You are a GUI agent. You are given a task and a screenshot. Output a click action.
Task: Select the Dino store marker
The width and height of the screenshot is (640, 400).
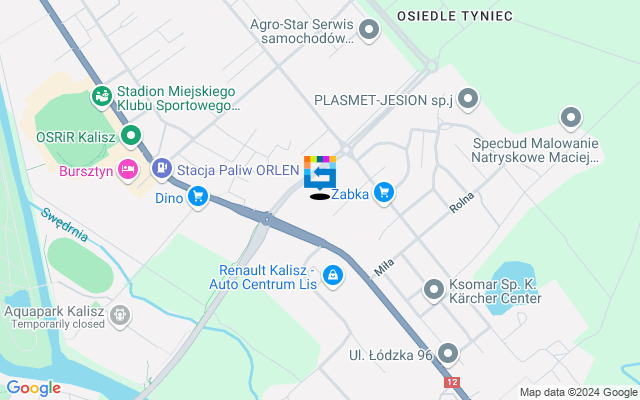click(198, 196)
